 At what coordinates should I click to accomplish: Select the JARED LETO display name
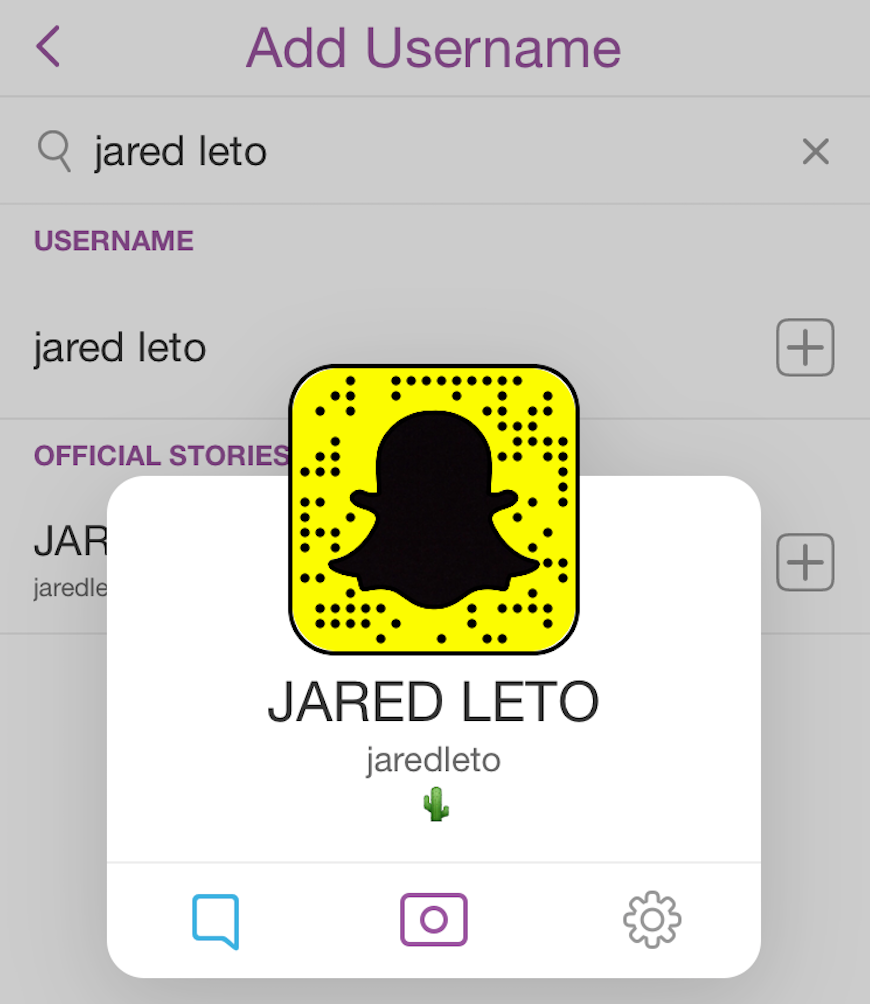pos(433,701)
